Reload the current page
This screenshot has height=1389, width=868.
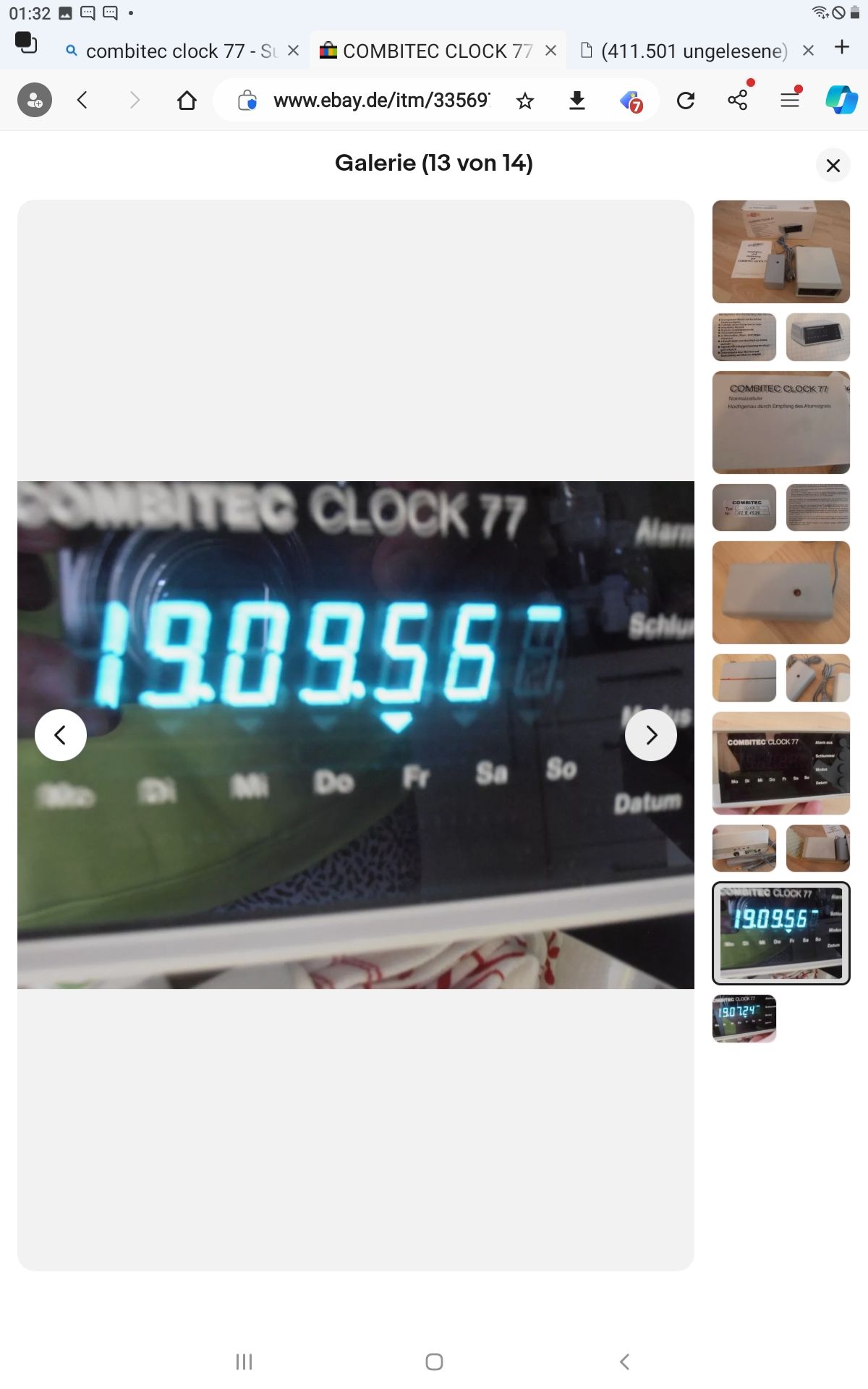pos(686,101)
